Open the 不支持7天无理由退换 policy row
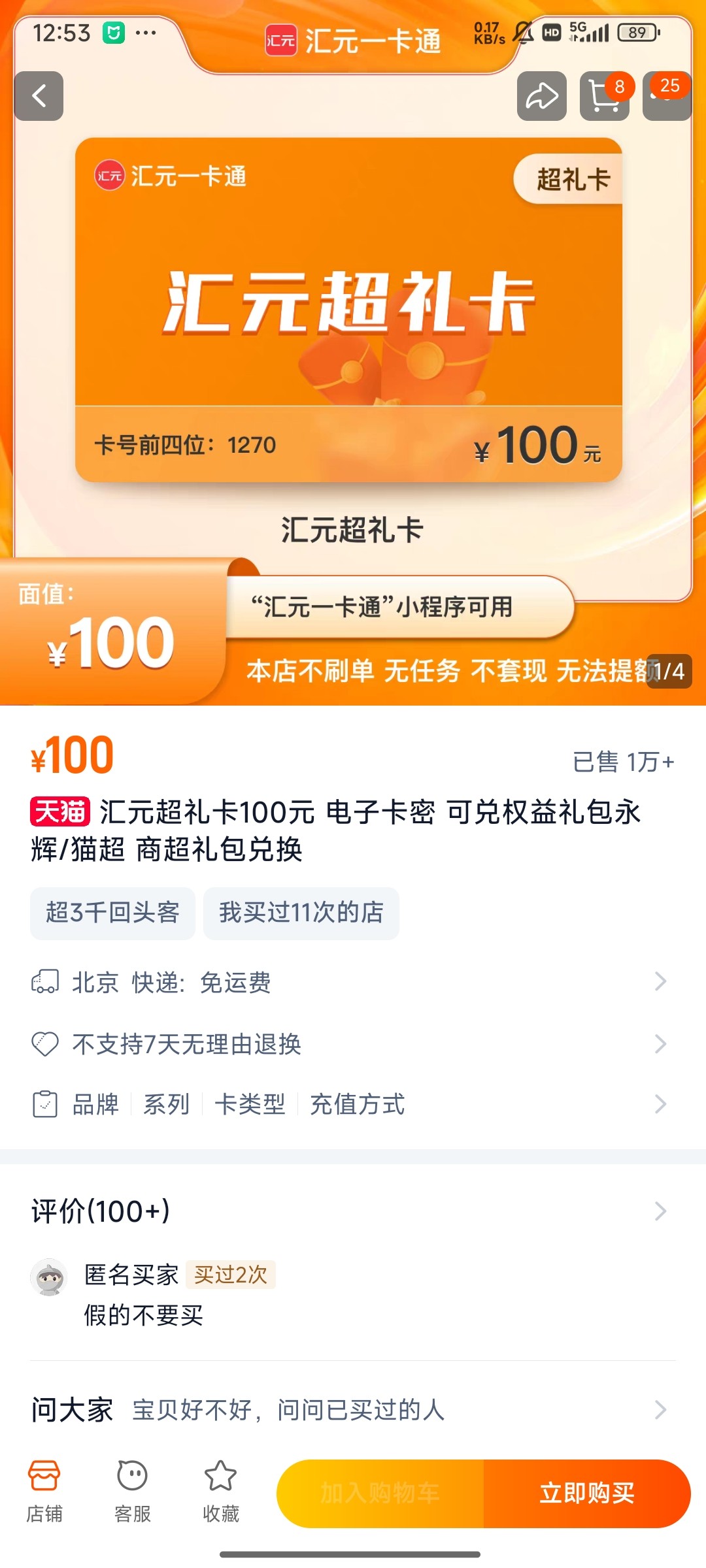The height and width of the screenshot is (1568, 706). tap(353, 1044)
